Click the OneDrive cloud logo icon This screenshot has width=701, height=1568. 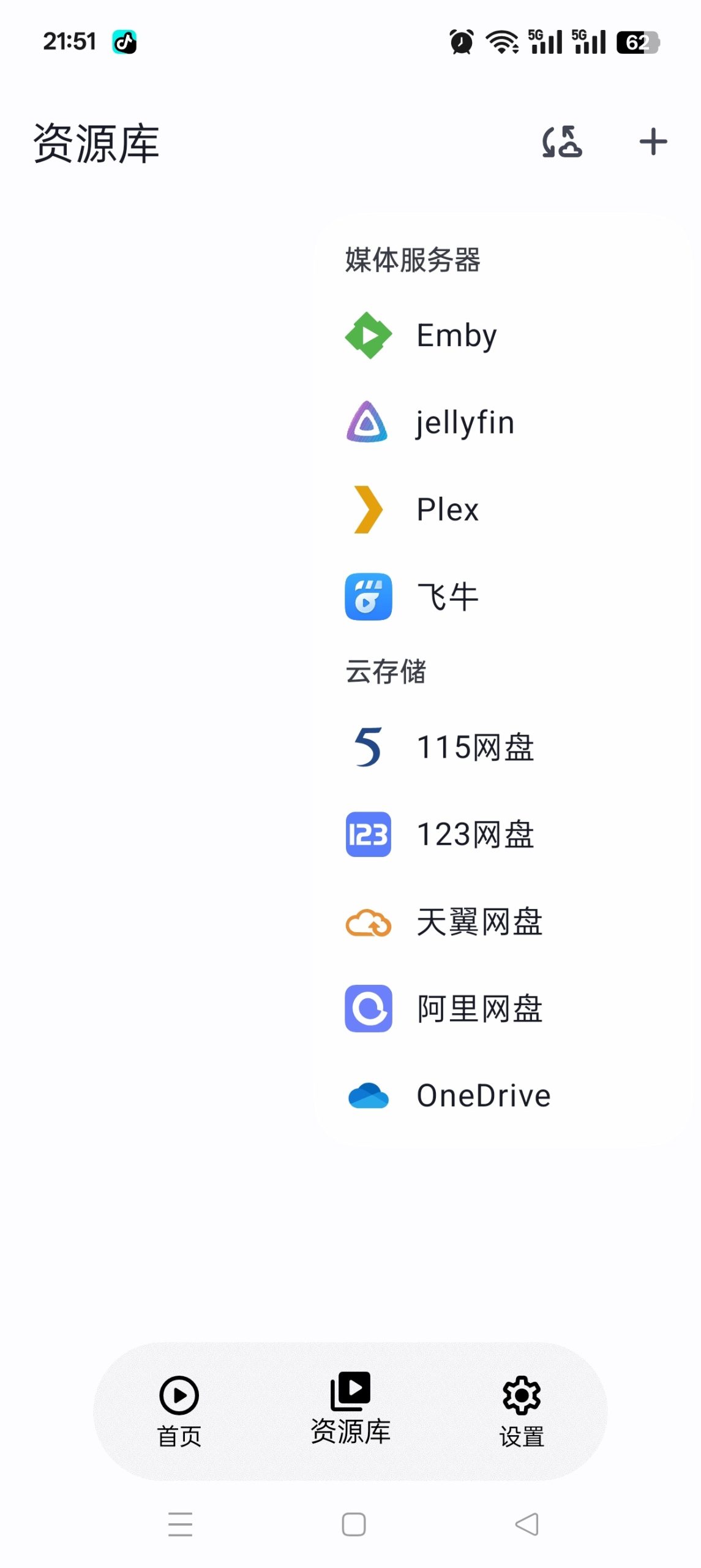368,1096
